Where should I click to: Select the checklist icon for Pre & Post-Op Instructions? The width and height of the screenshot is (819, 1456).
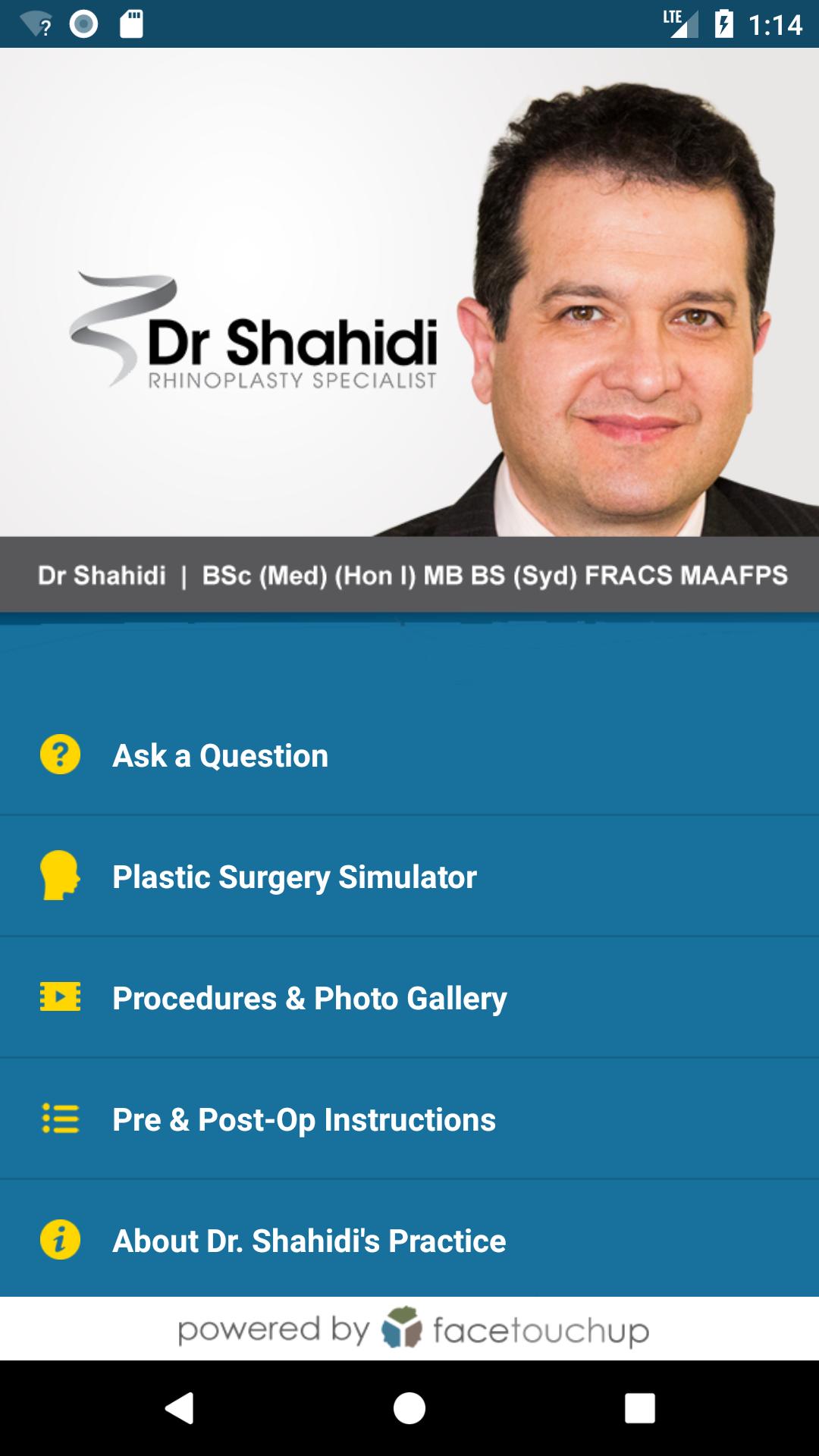pyautogui.click(x=59, y=1119)
